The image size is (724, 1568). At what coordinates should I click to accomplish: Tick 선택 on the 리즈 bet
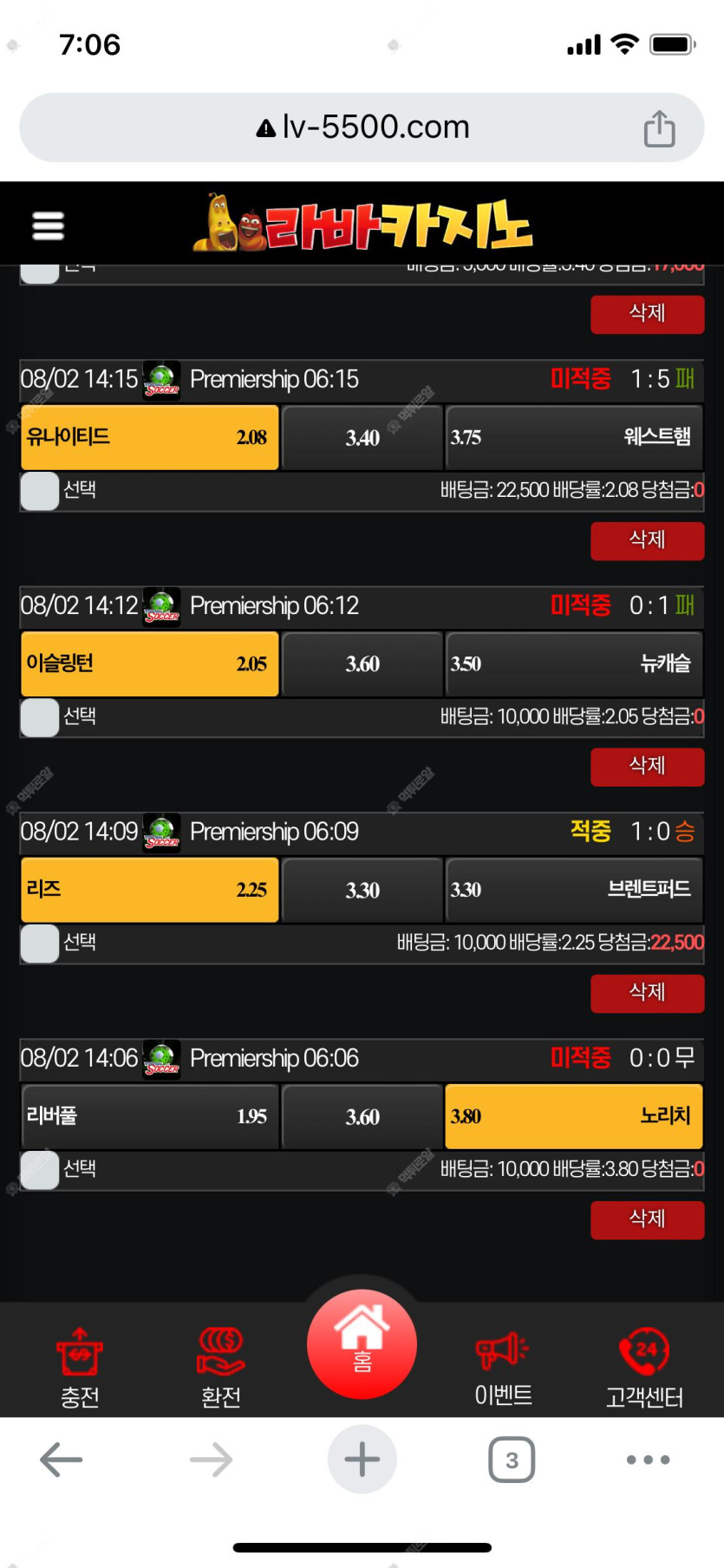pos(39,944)
